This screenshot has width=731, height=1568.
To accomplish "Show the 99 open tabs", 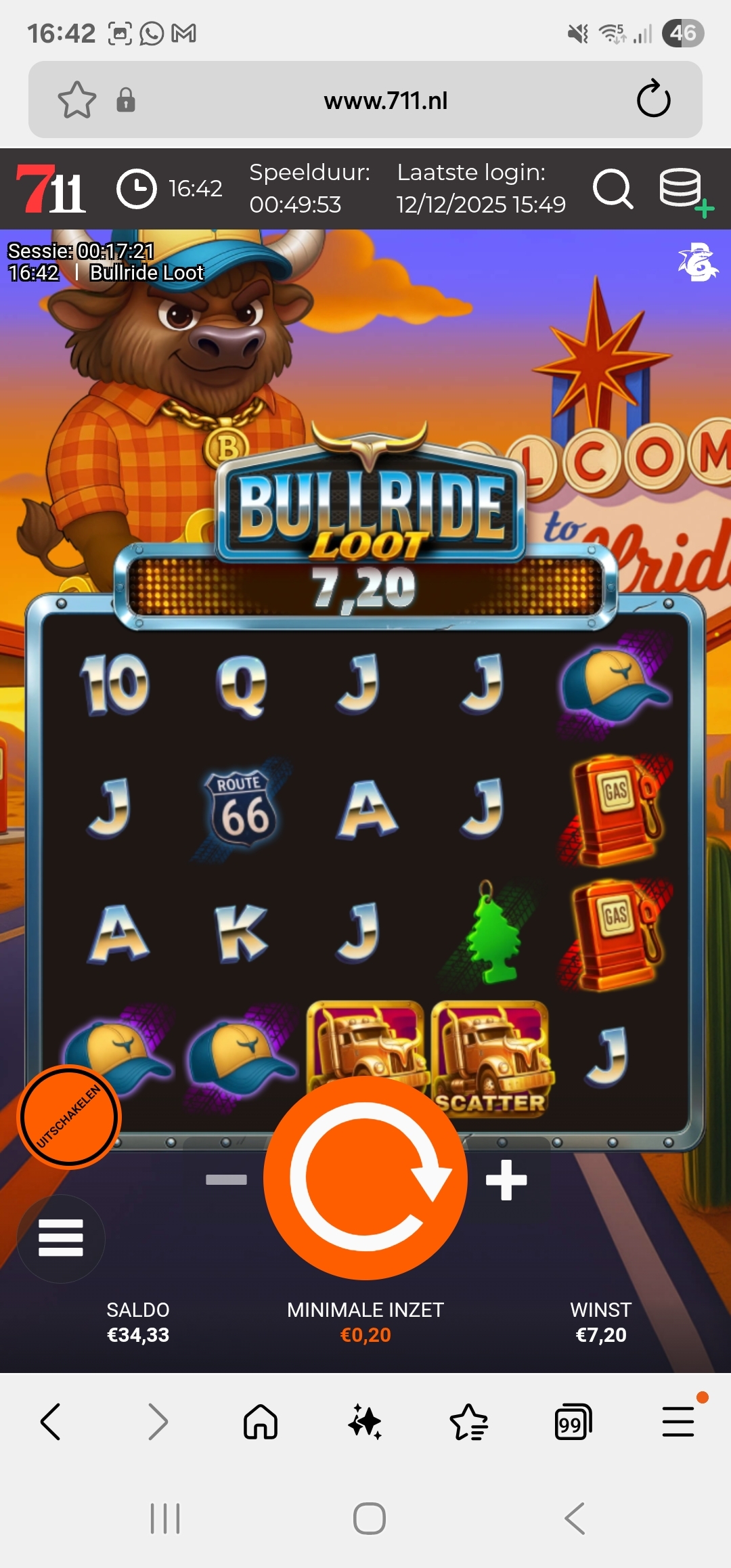I will 573,1422.
